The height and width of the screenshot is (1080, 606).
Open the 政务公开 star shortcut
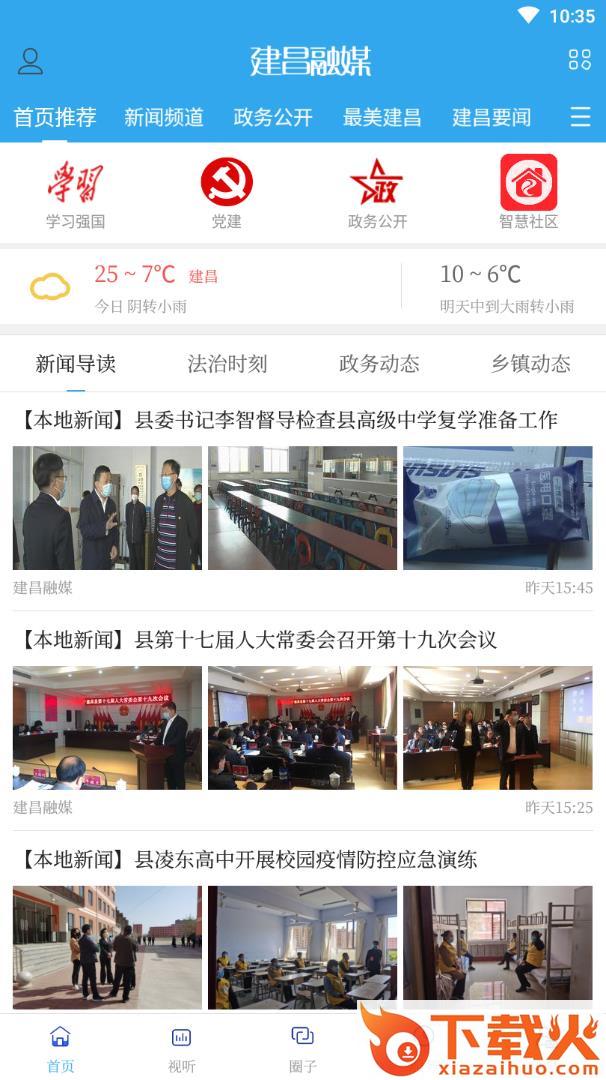[377, 193]
